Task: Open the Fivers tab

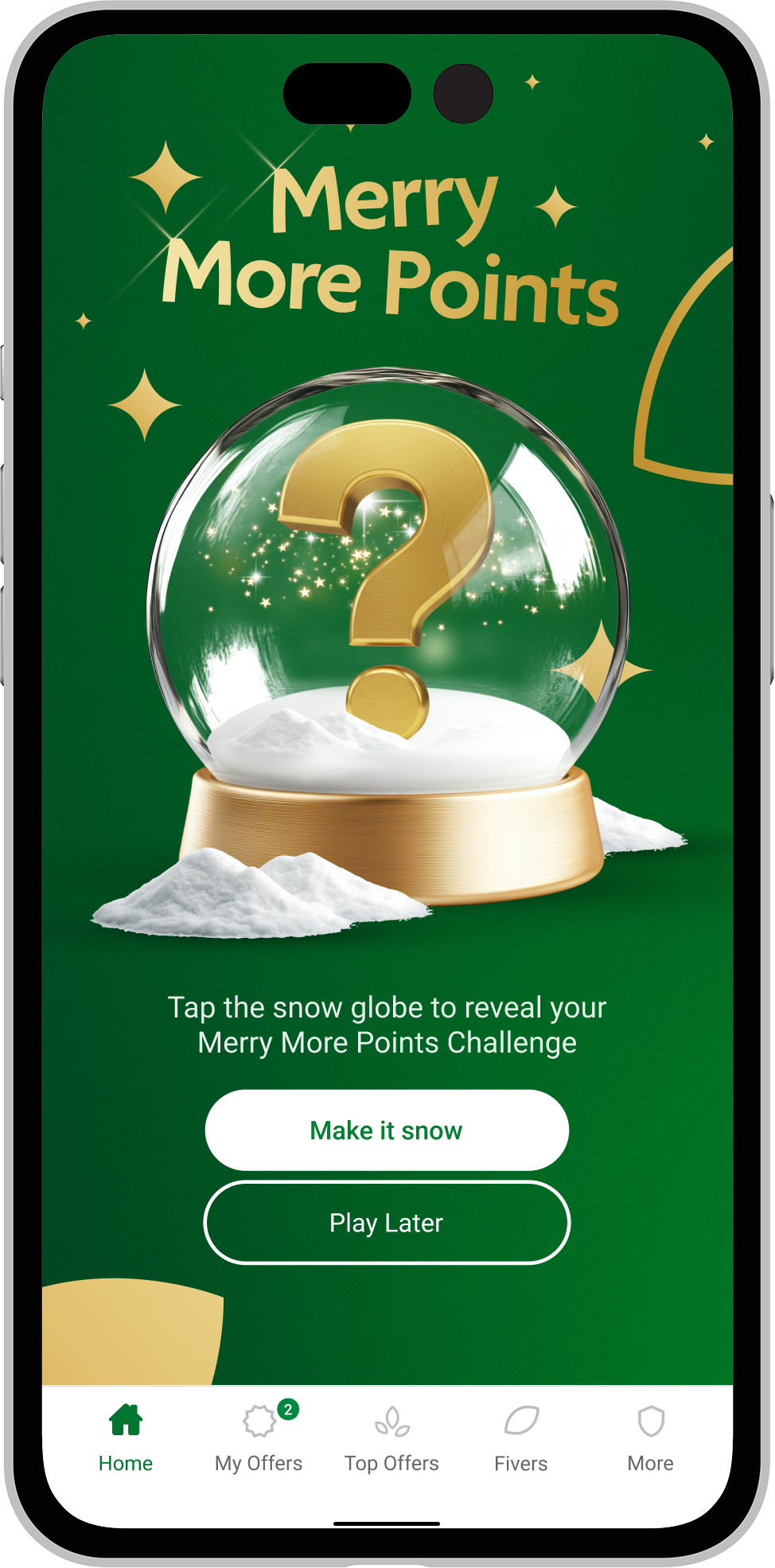Action: coord(521,1438)
